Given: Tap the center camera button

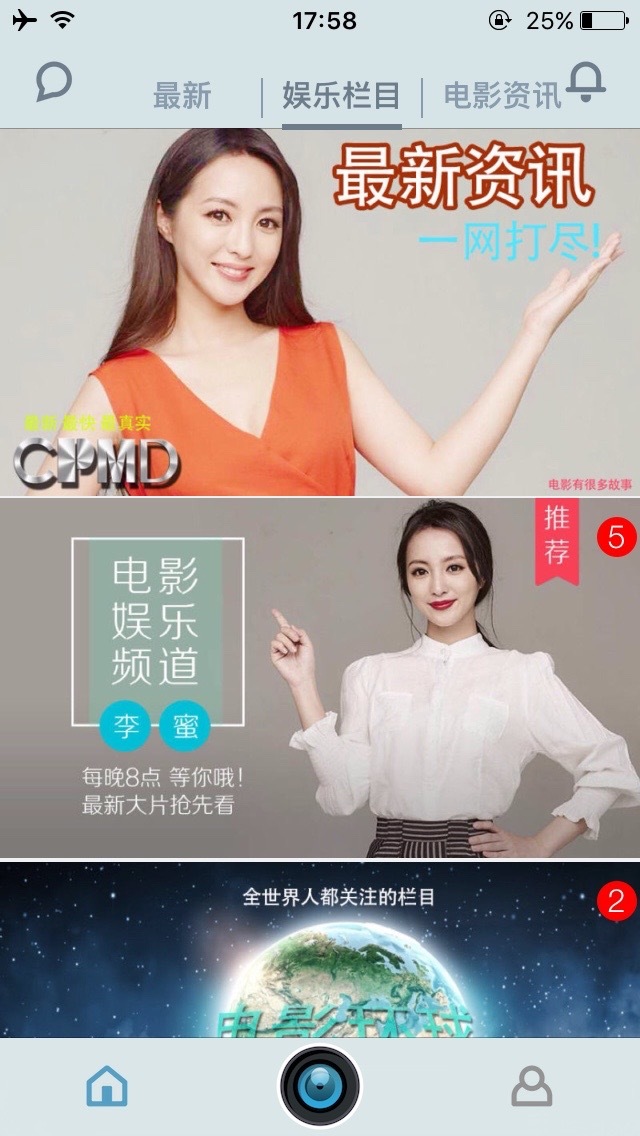Looking at the screenshot, I should click(320, 1086).
